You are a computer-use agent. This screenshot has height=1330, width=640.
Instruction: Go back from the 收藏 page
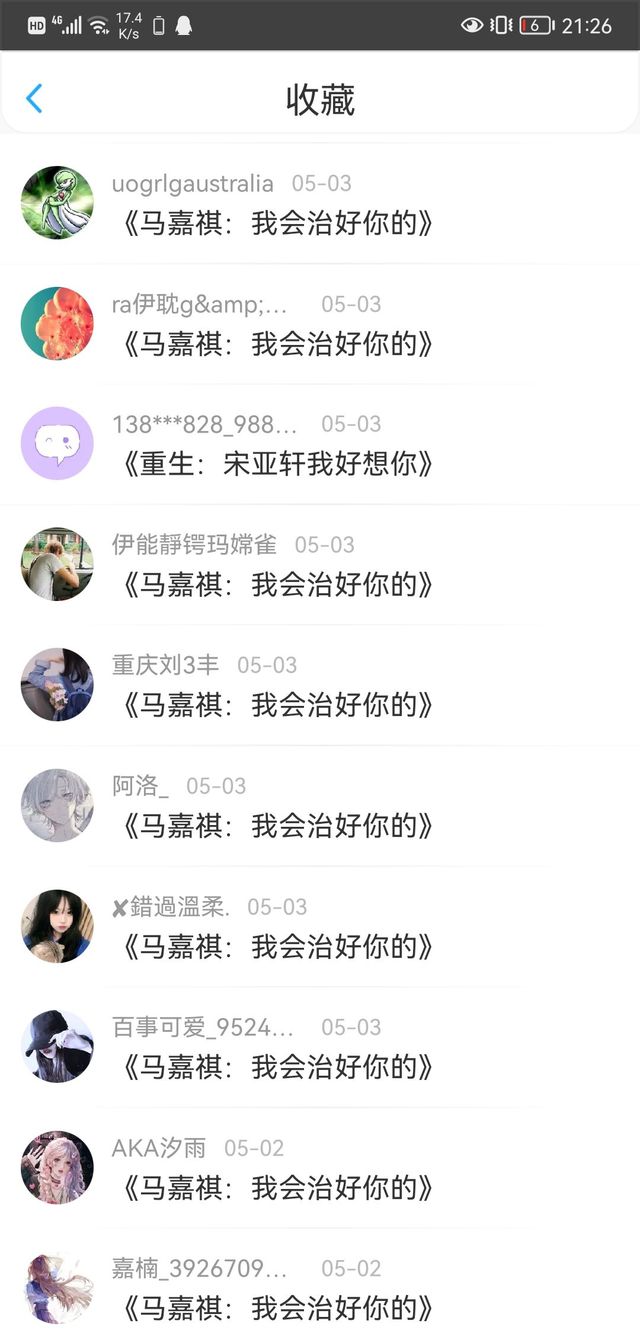point(34,99)
